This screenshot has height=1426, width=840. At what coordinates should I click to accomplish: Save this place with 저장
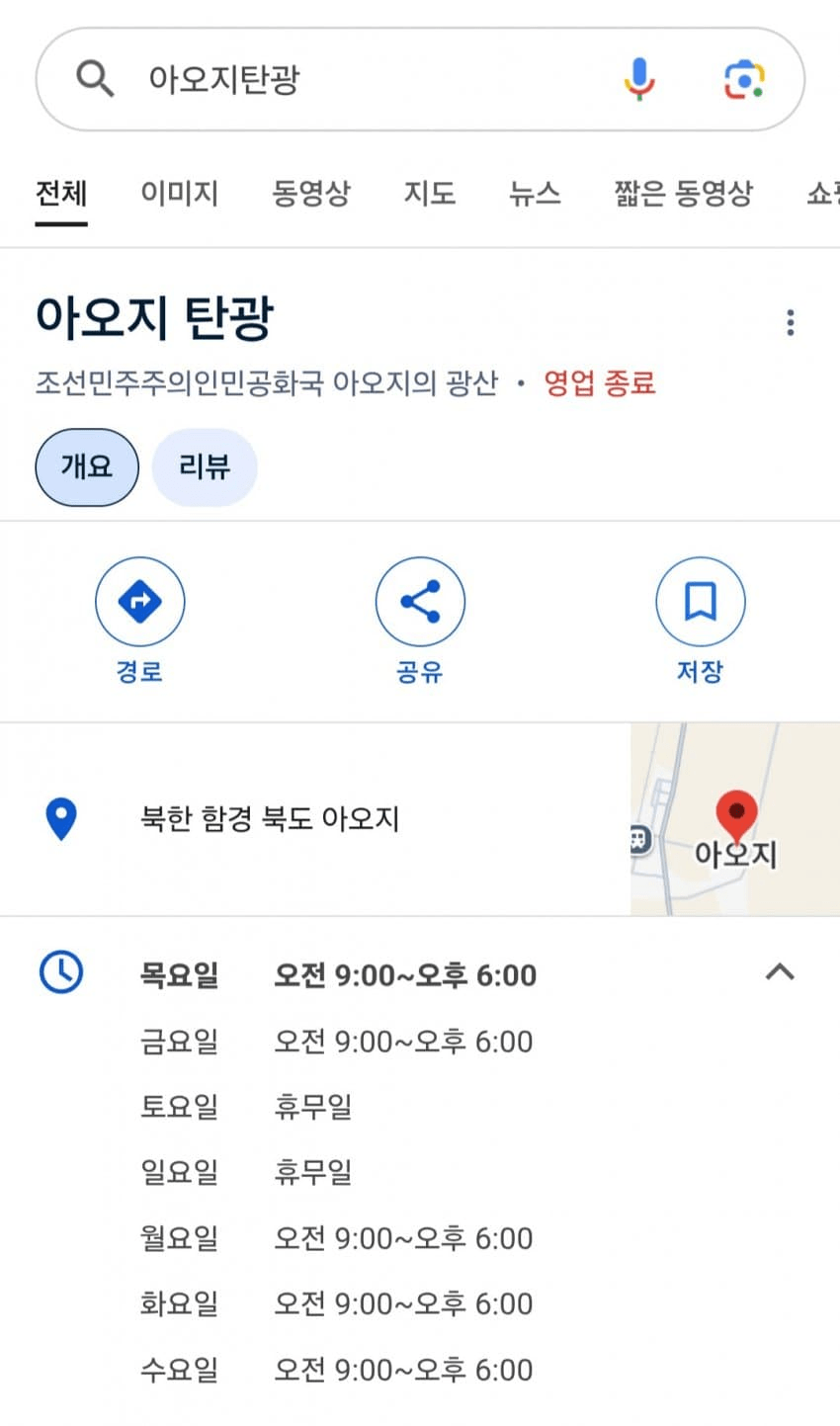[x=700, y=620]
